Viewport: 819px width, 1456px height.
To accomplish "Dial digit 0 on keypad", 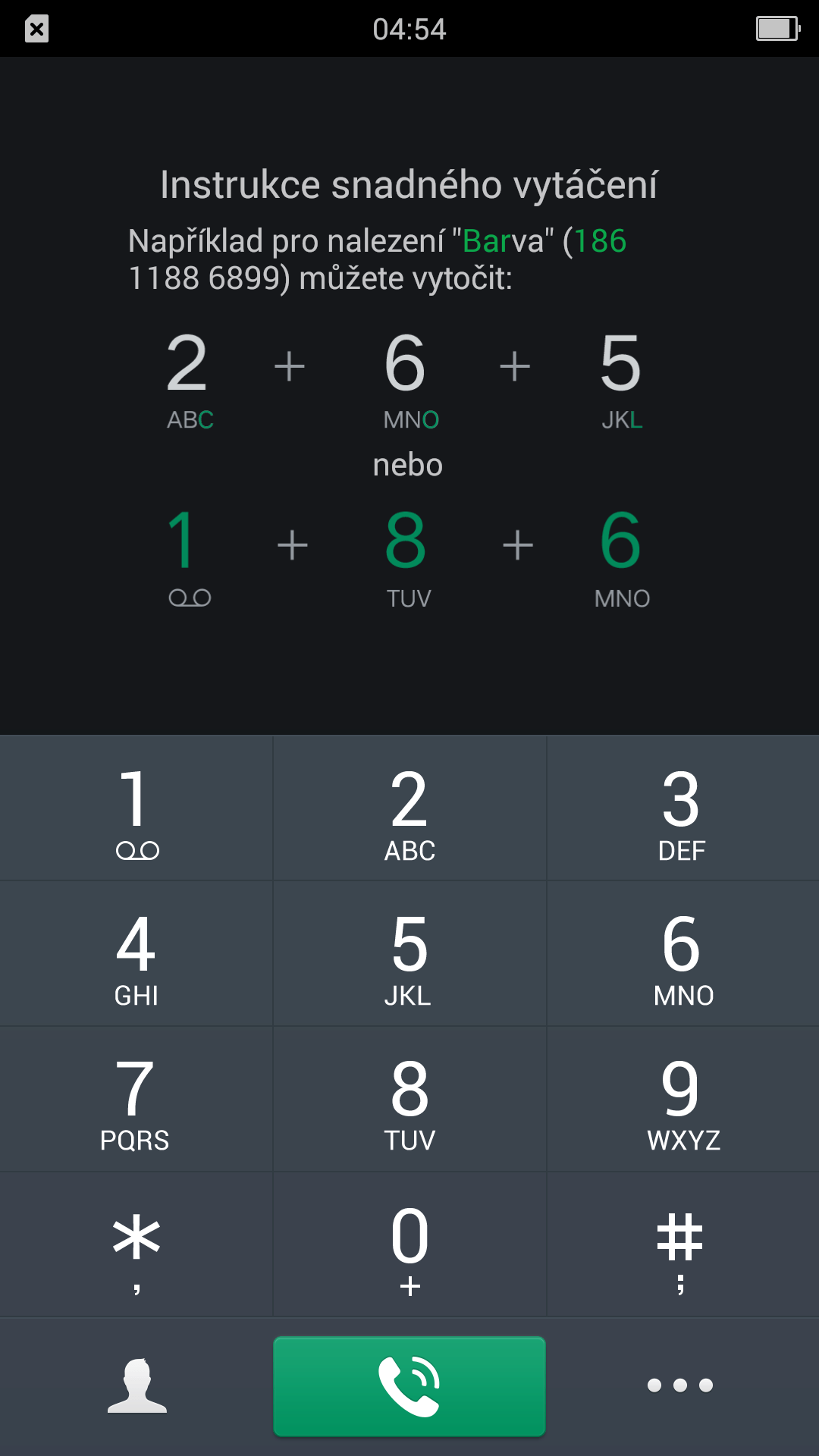I will coord(409,1245).
